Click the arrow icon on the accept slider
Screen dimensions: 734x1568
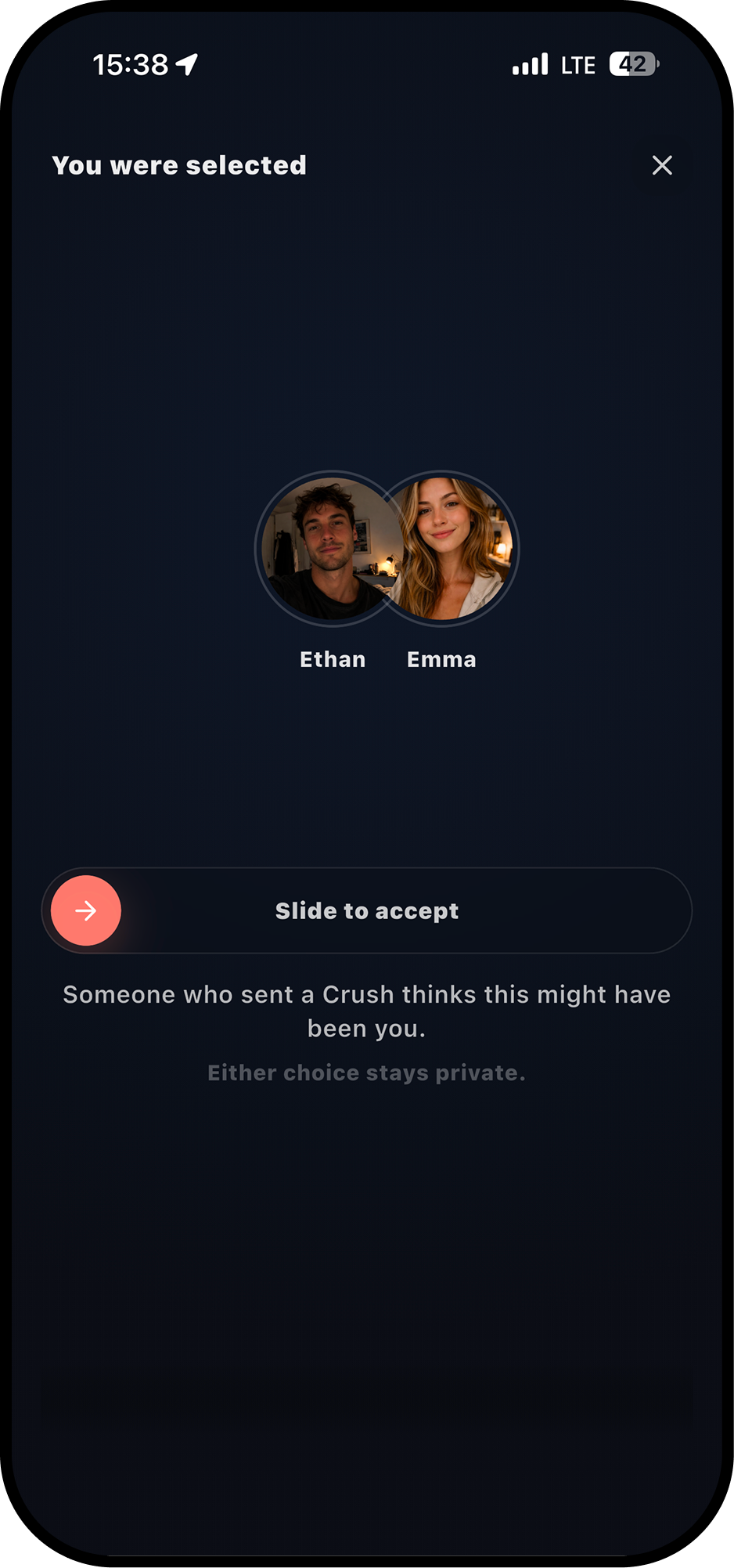pyautogui.click(x=85, y=910)
